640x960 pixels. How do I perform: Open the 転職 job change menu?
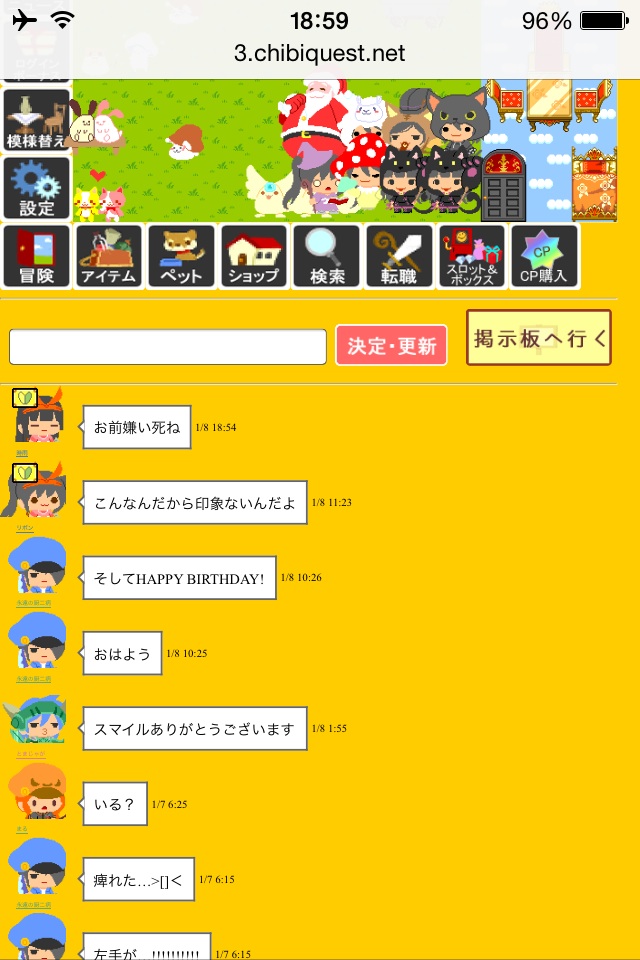[399, 257]
